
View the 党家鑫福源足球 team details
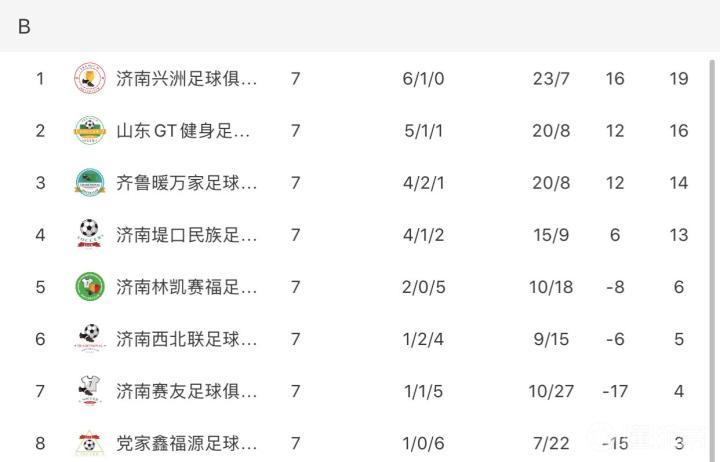(186, 442)
